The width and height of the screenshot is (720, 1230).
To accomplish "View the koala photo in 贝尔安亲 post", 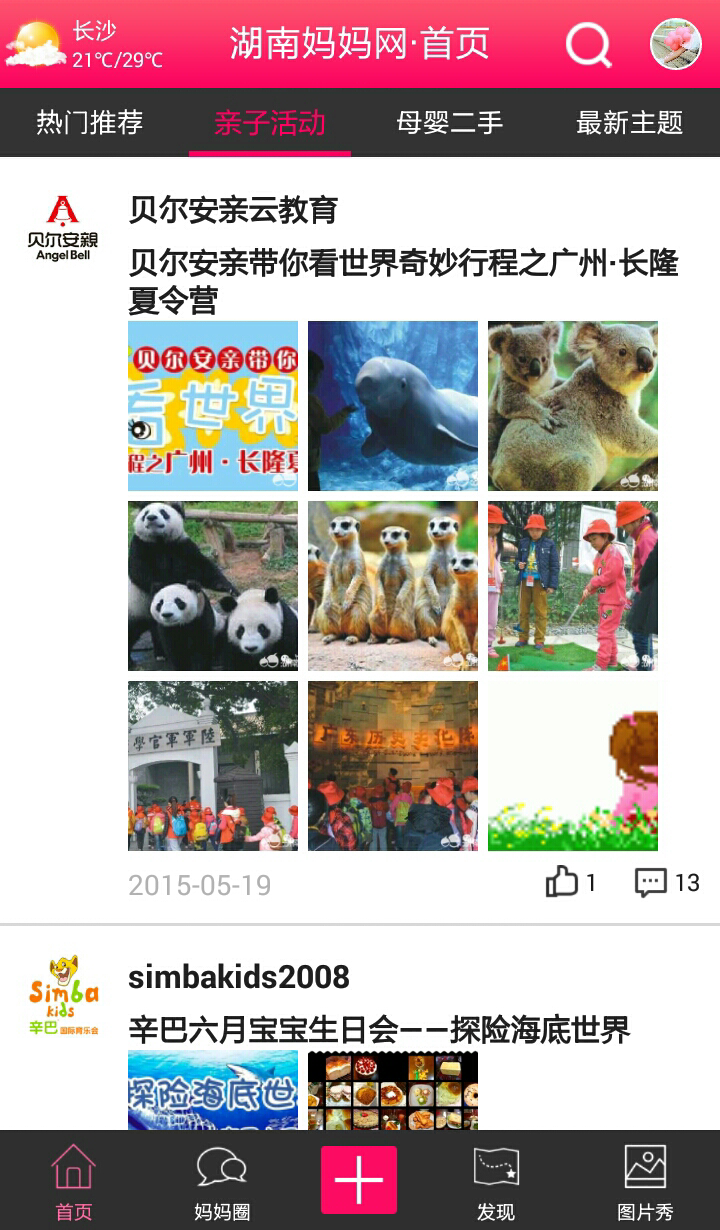I will pyautogui.click(x=573, y=406).
